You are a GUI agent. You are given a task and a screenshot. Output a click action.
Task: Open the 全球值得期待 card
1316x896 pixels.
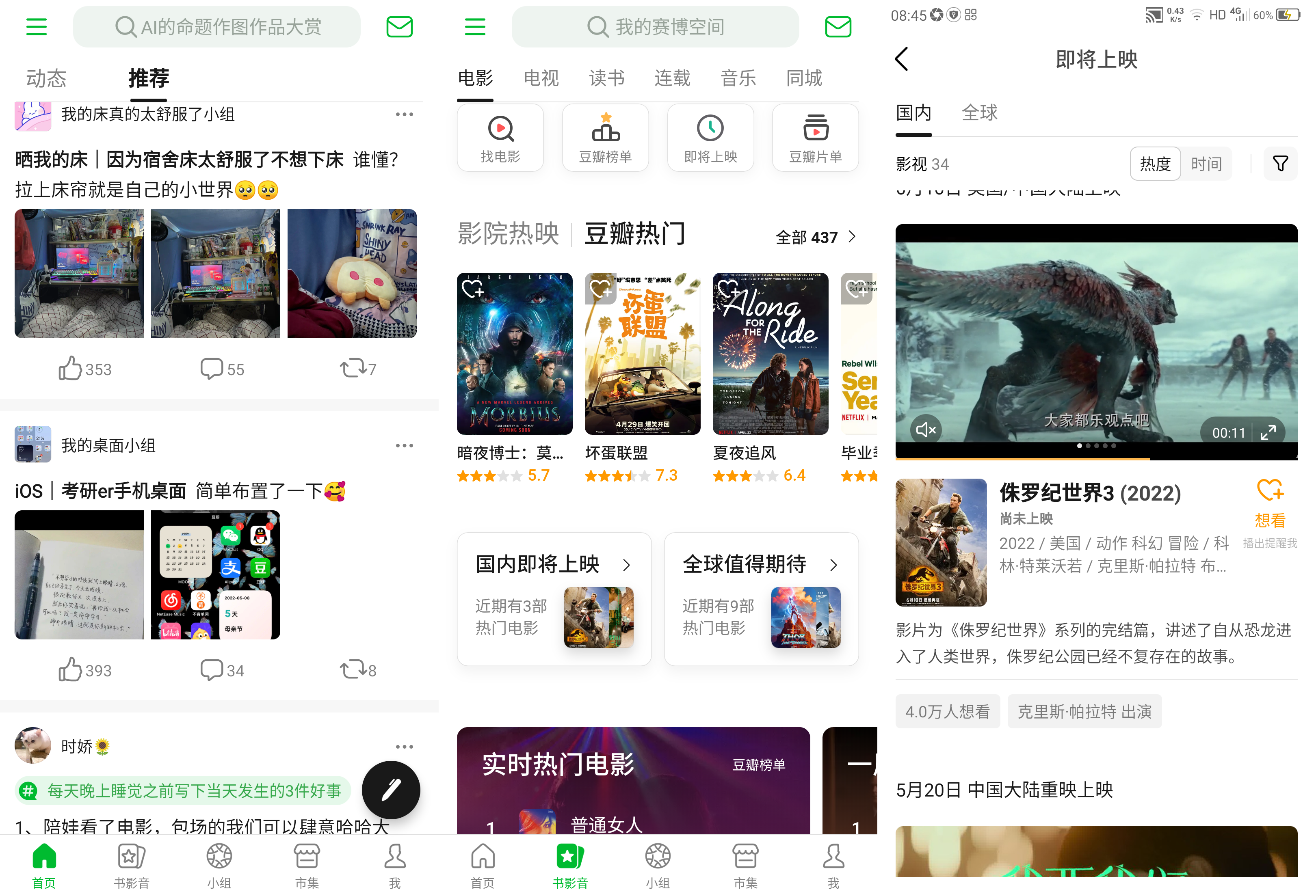[x=760, y=598]
